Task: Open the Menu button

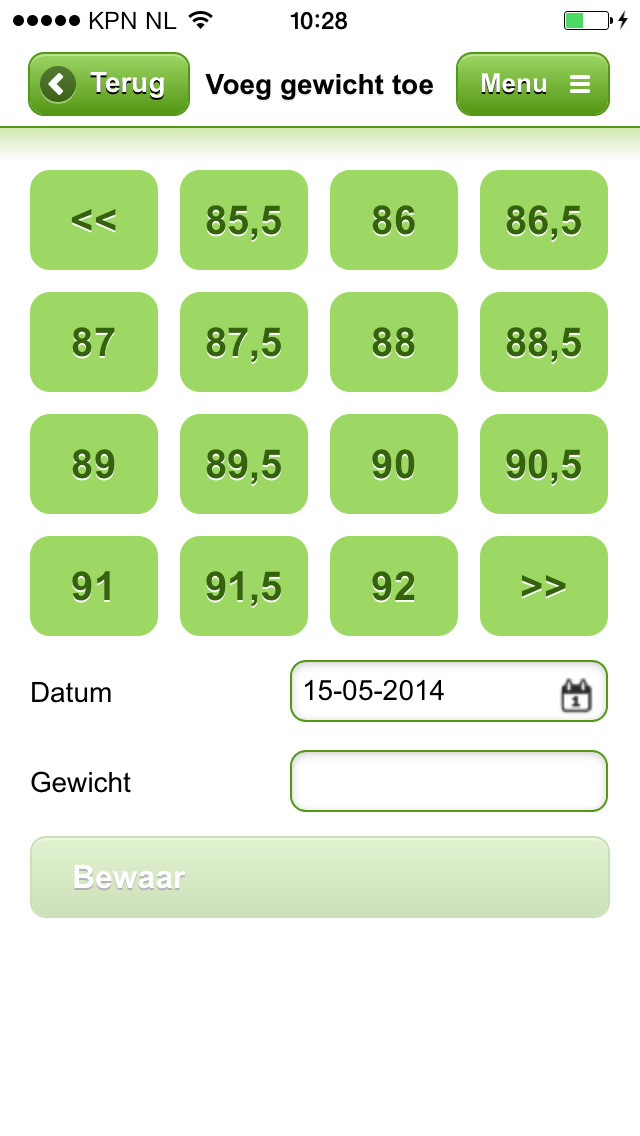Action: (x=533, y=84)
